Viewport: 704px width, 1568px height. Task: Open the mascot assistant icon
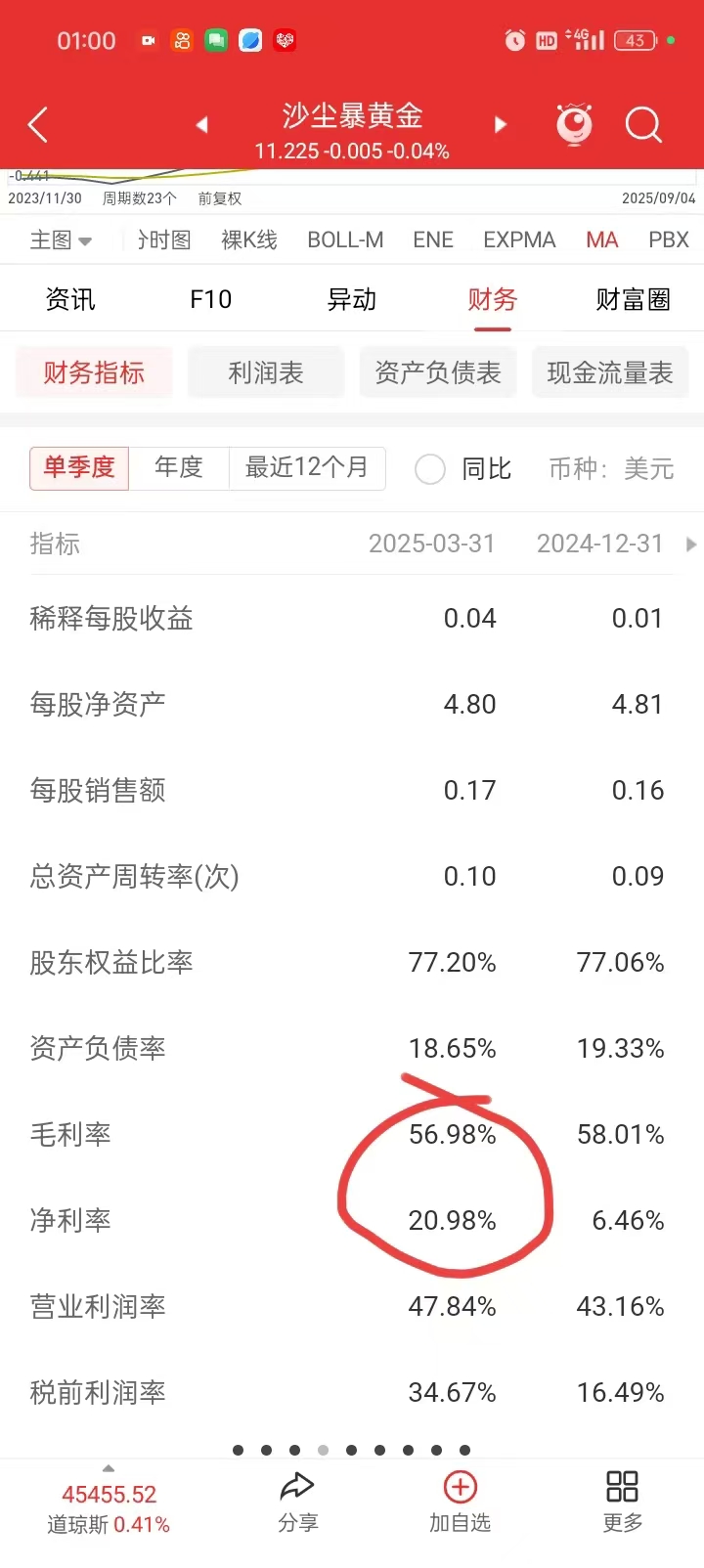click(574, 125)
